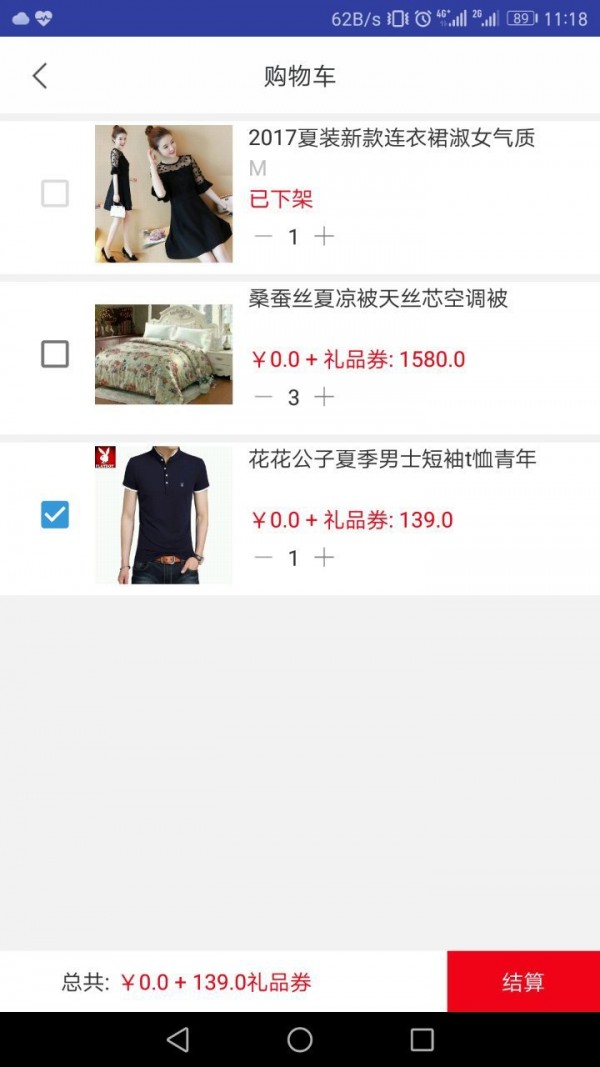Go back from the shopping cart
Viewport: 600px width, 1067px height.
(x=40, y=76)
